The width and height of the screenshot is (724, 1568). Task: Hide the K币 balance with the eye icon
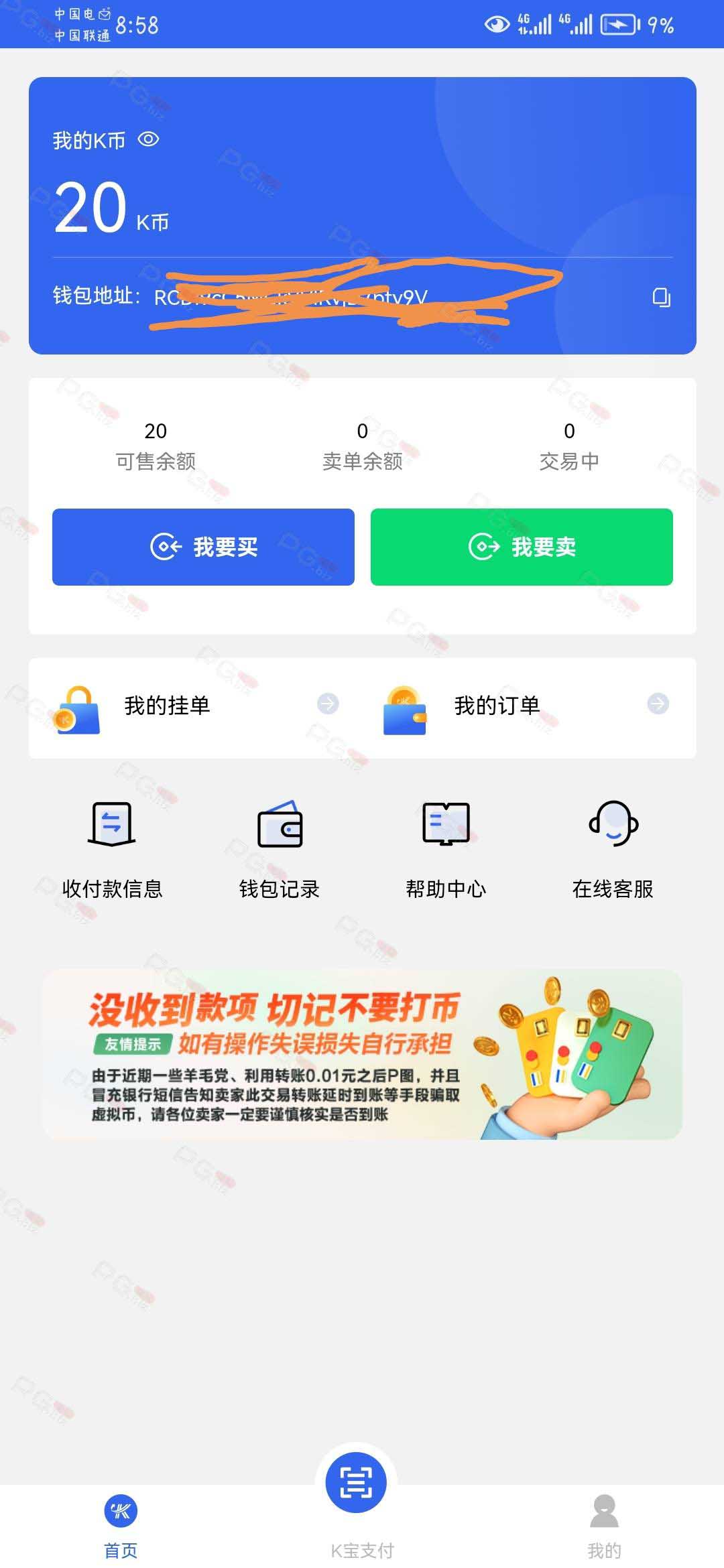[148, 139]
